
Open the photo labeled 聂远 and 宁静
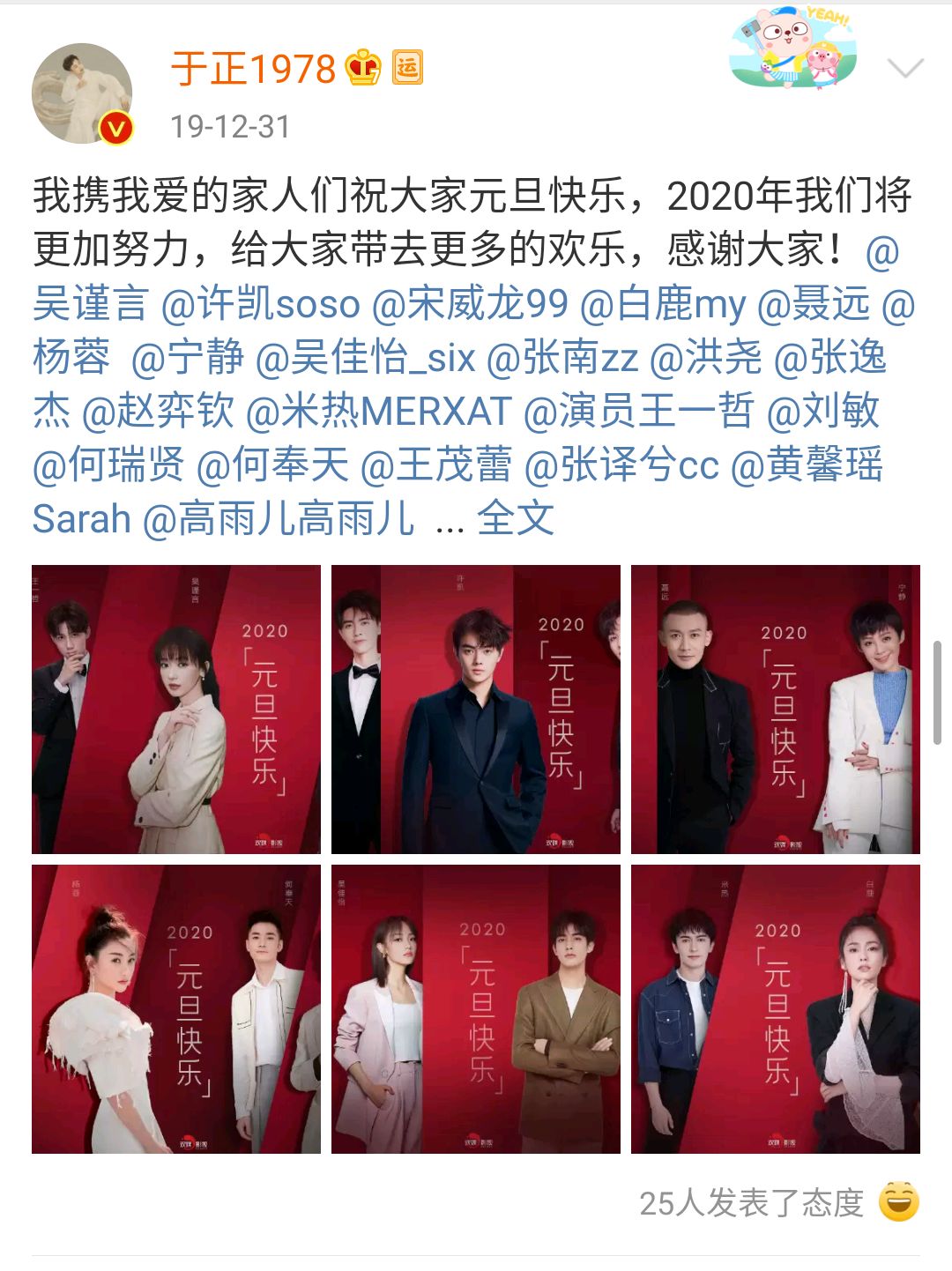point(776,710)
